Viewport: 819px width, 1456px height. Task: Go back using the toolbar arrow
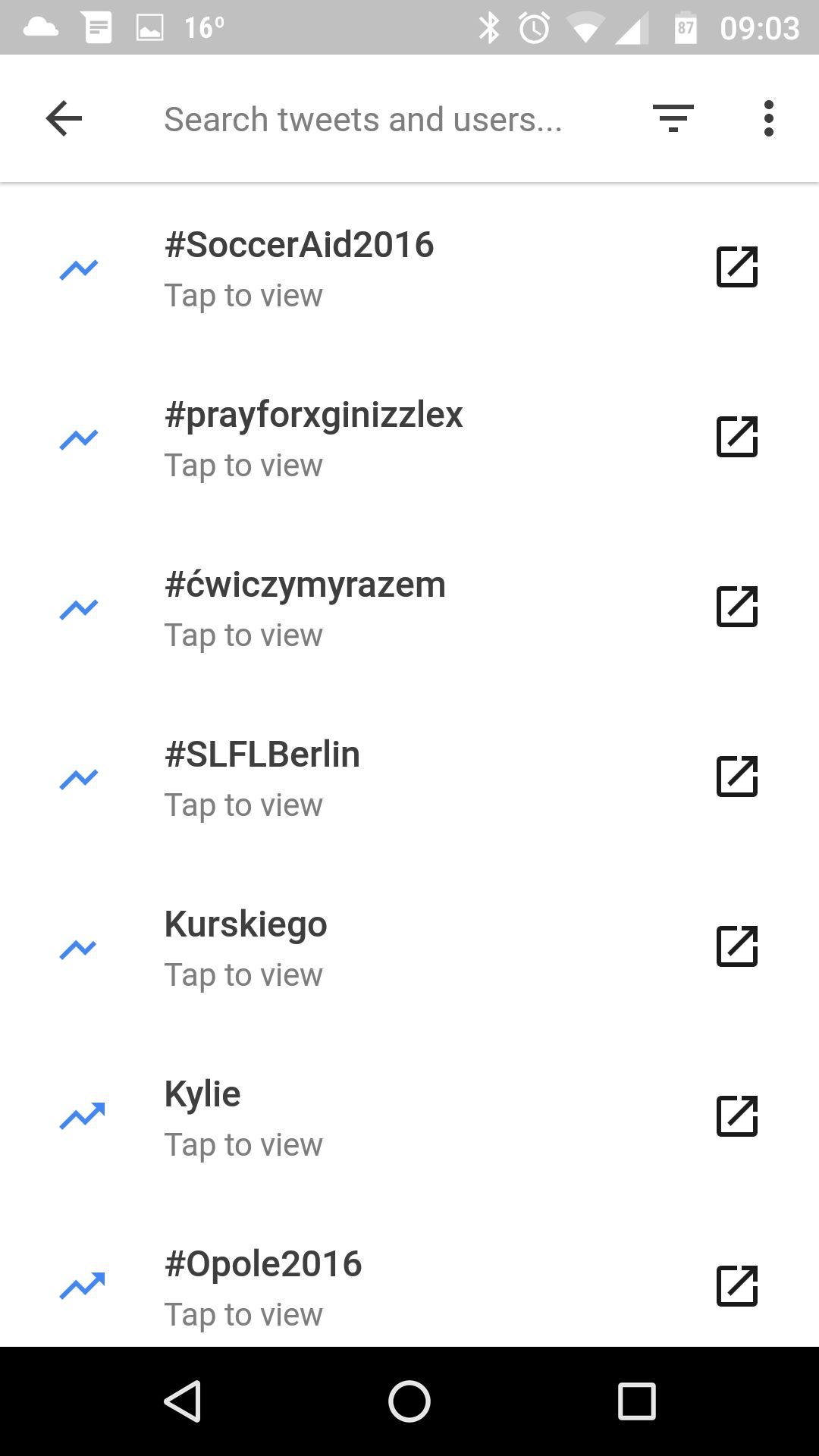pos(64,119)
